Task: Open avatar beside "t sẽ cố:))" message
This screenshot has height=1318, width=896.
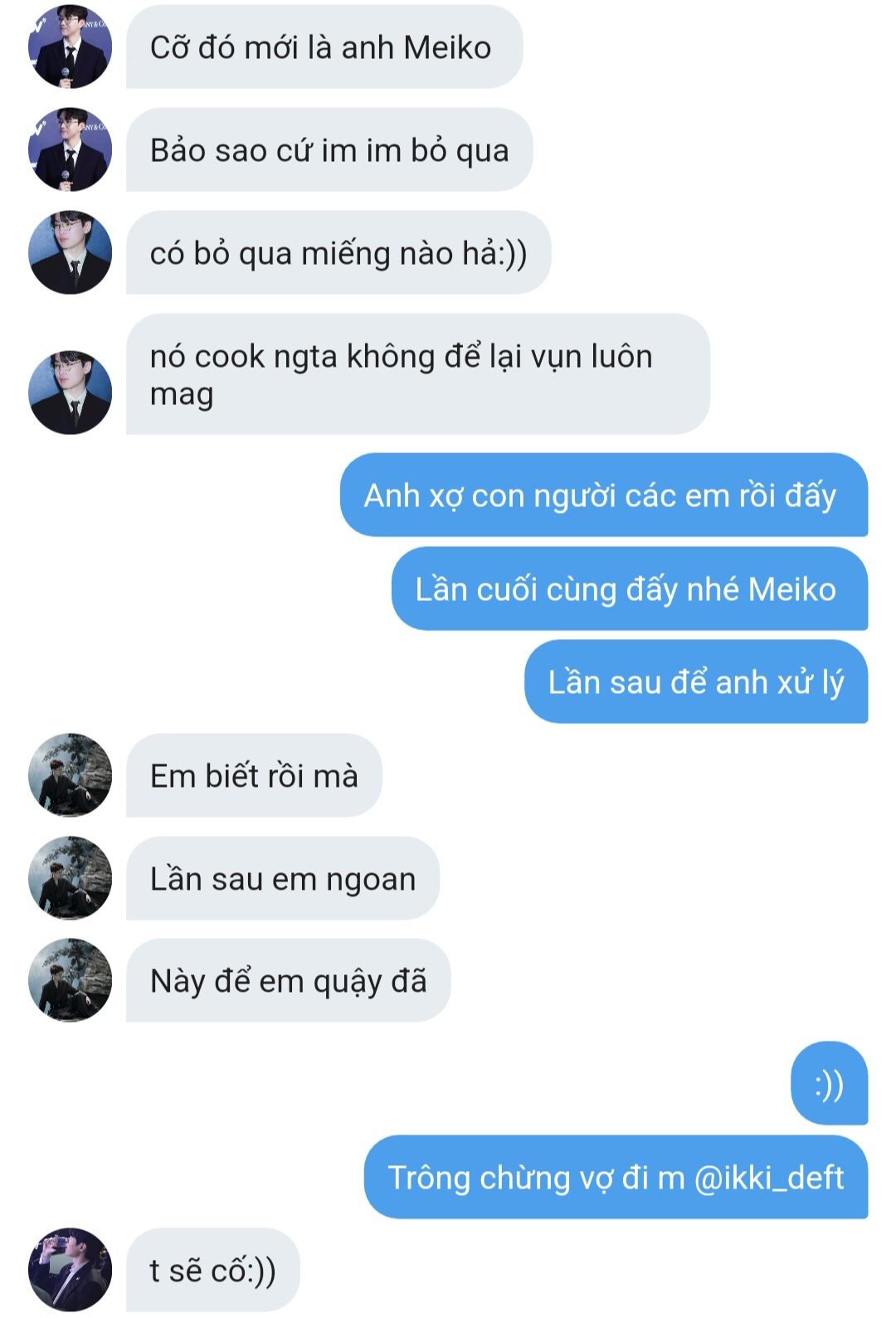Action: click(70, 1269)
